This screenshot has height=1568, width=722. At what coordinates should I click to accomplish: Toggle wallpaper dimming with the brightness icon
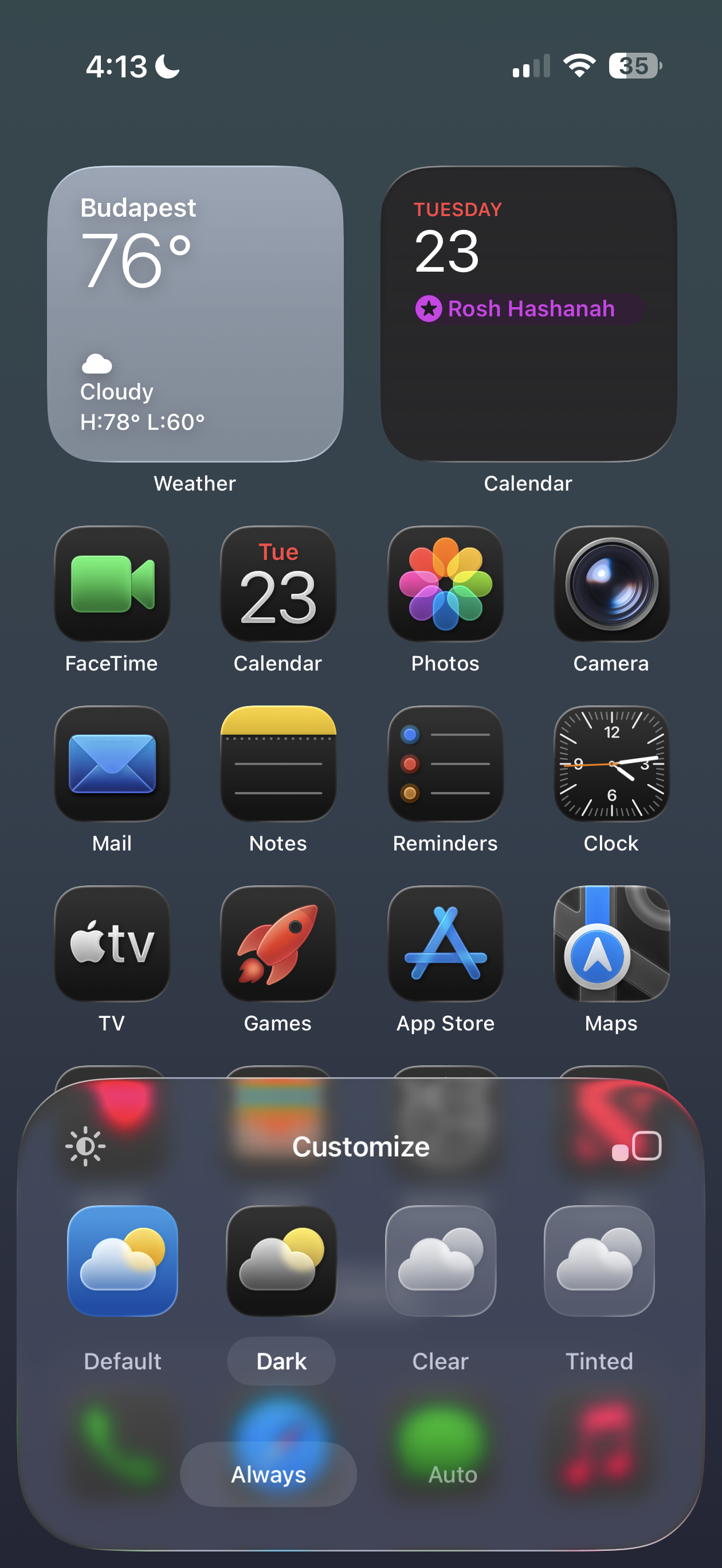coord(85,1146)
